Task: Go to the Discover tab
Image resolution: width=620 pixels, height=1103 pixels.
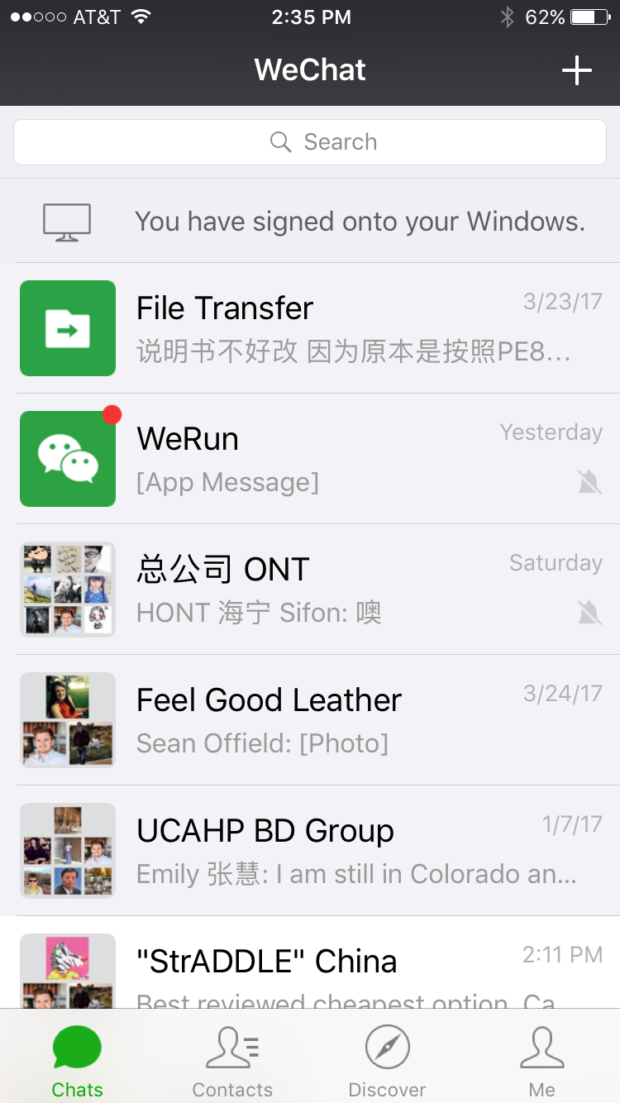Action: (x=387, y=1061)
